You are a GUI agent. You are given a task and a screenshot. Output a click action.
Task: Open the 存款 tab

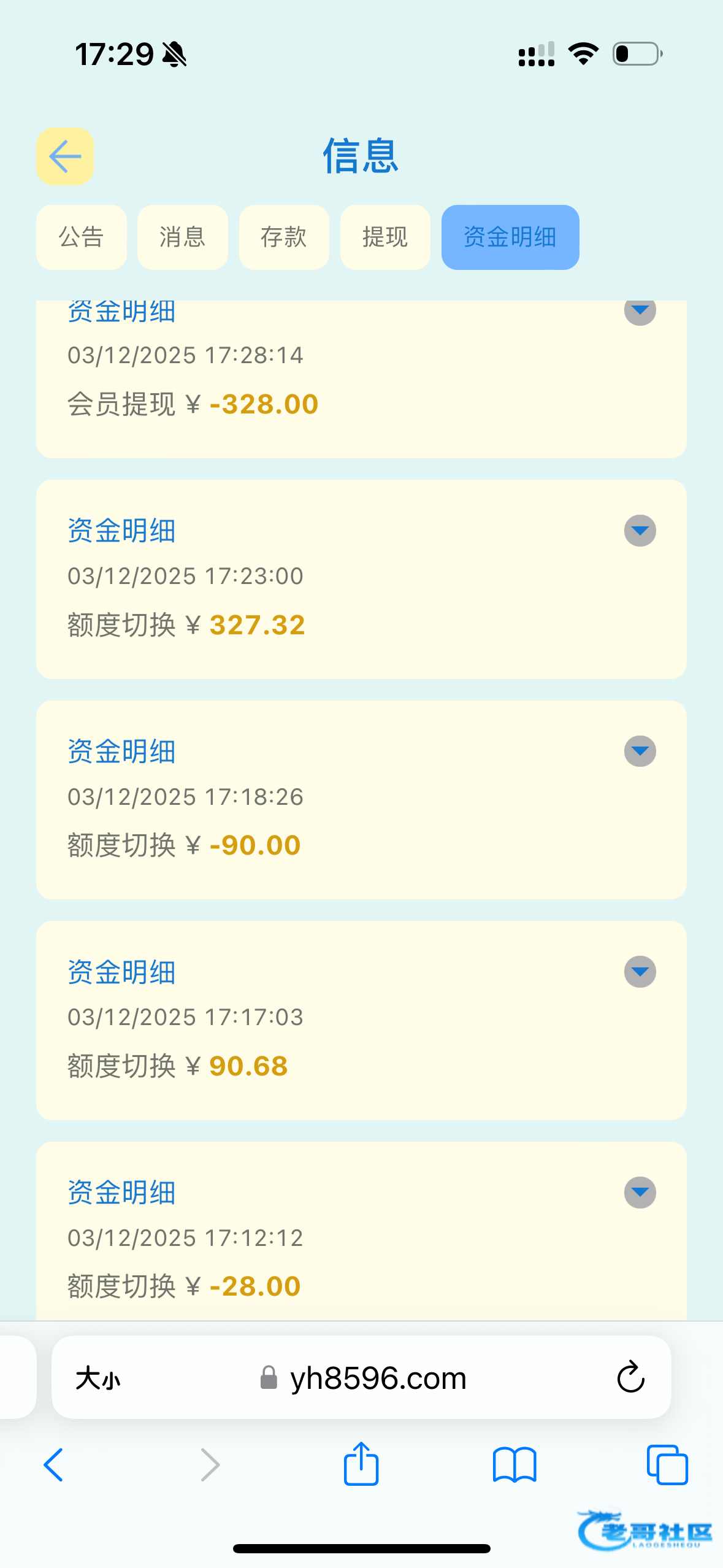284,237
